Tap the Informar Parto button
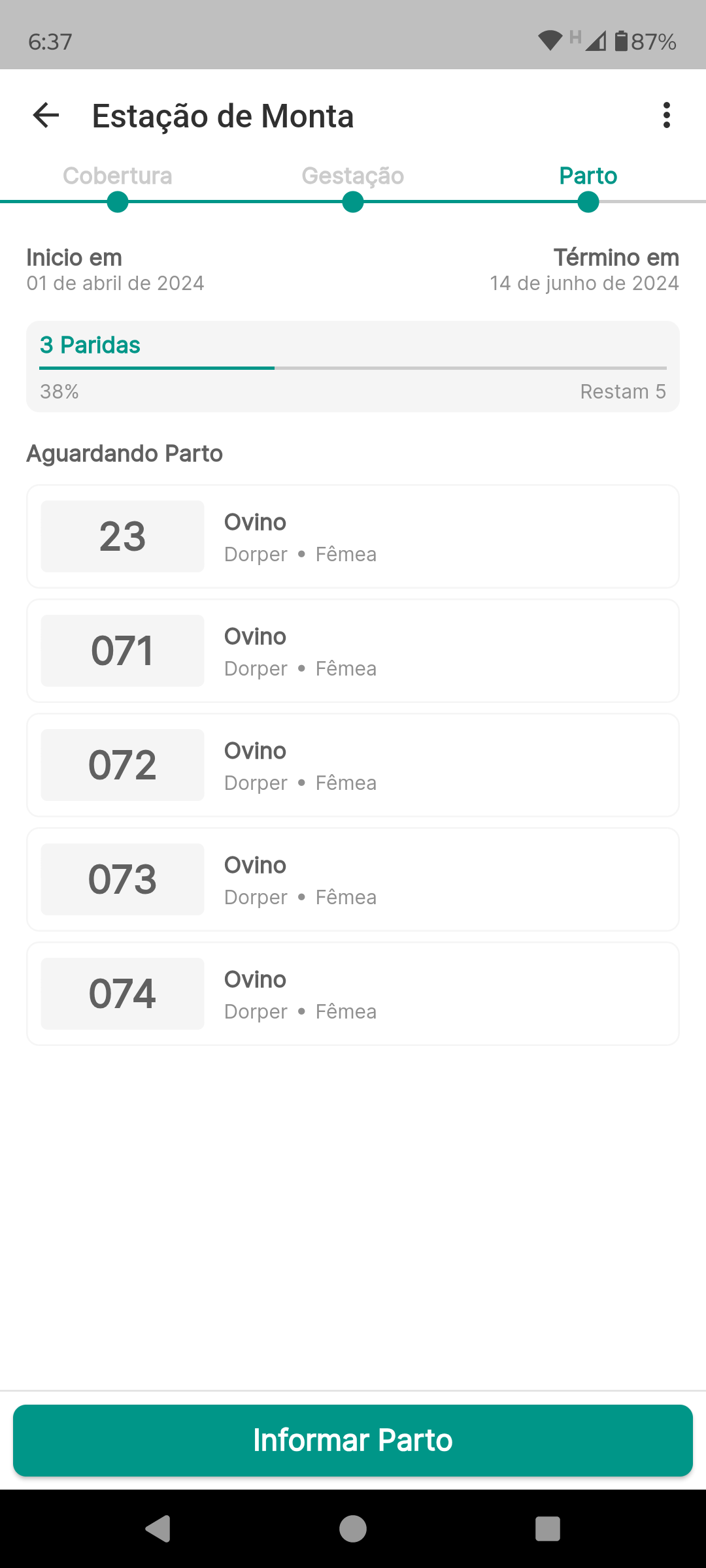 pos(353,1440)
